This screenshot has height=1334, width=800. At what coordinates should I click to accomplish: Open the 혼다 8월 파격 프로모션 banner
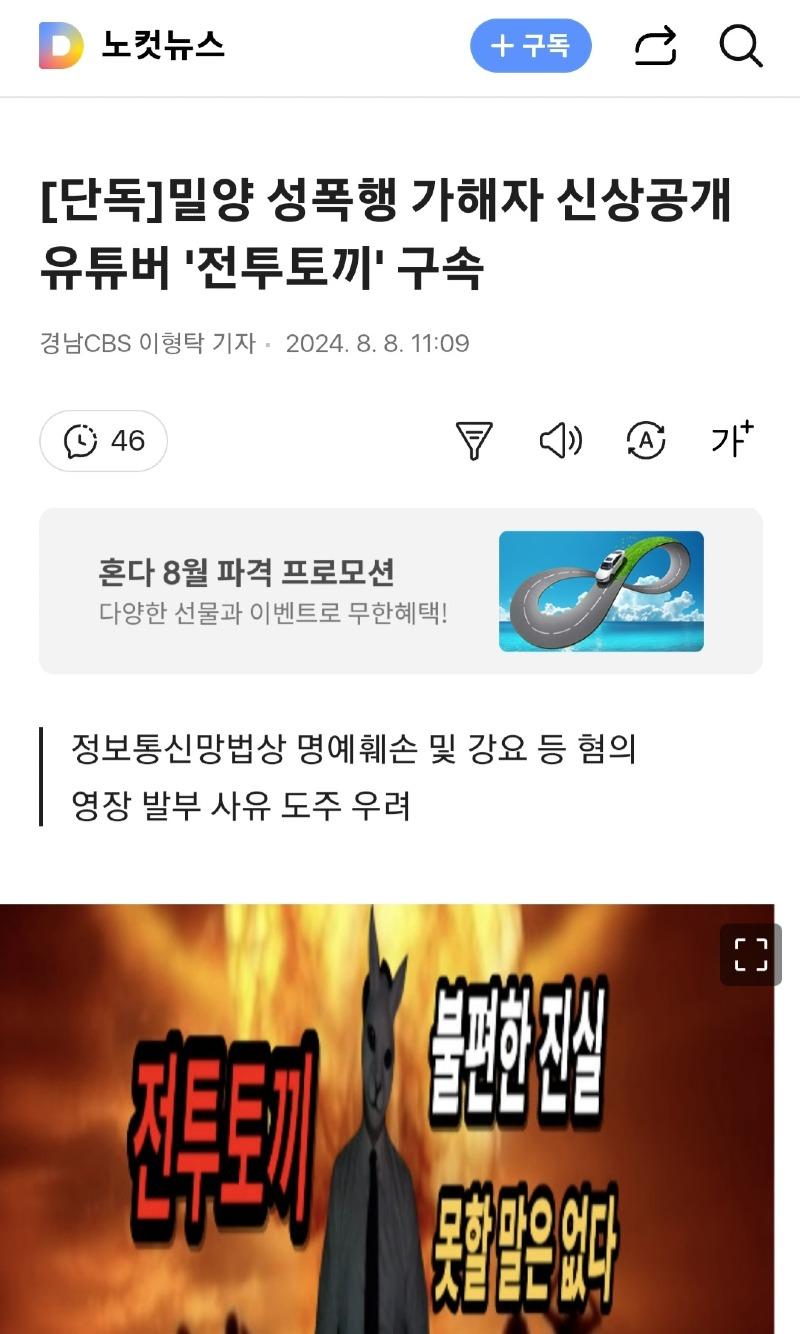click(x=400, y=591)
